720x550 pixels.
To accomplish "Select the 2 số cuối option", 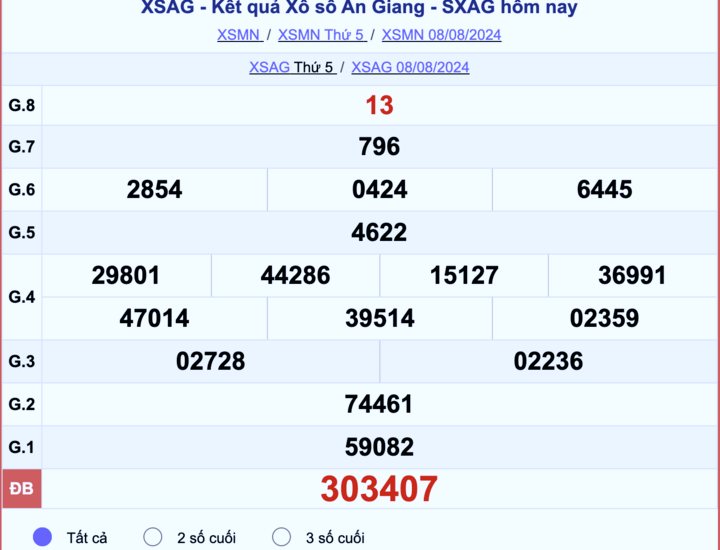I will click(x=153, y=538).
